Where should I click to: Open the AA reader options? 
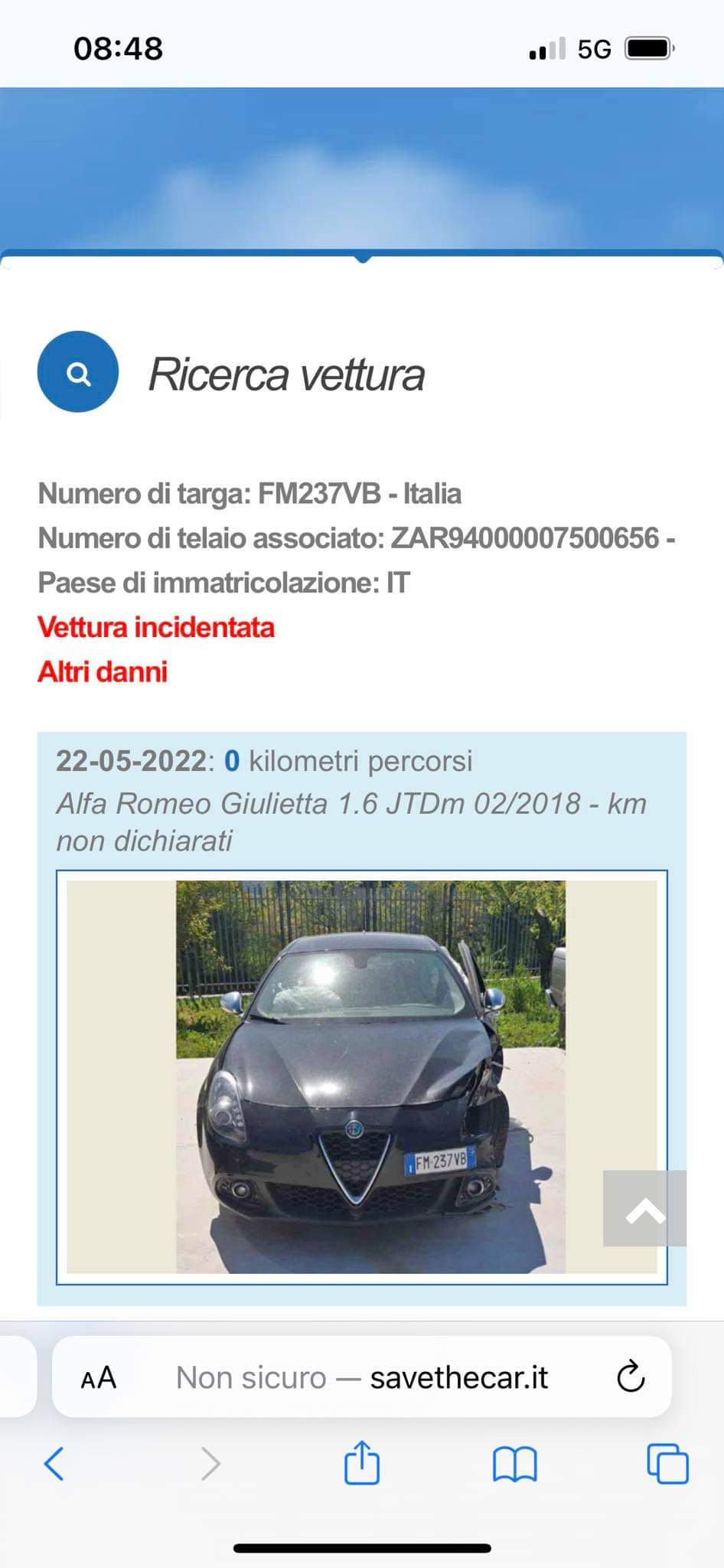[x=99, y=1378]
